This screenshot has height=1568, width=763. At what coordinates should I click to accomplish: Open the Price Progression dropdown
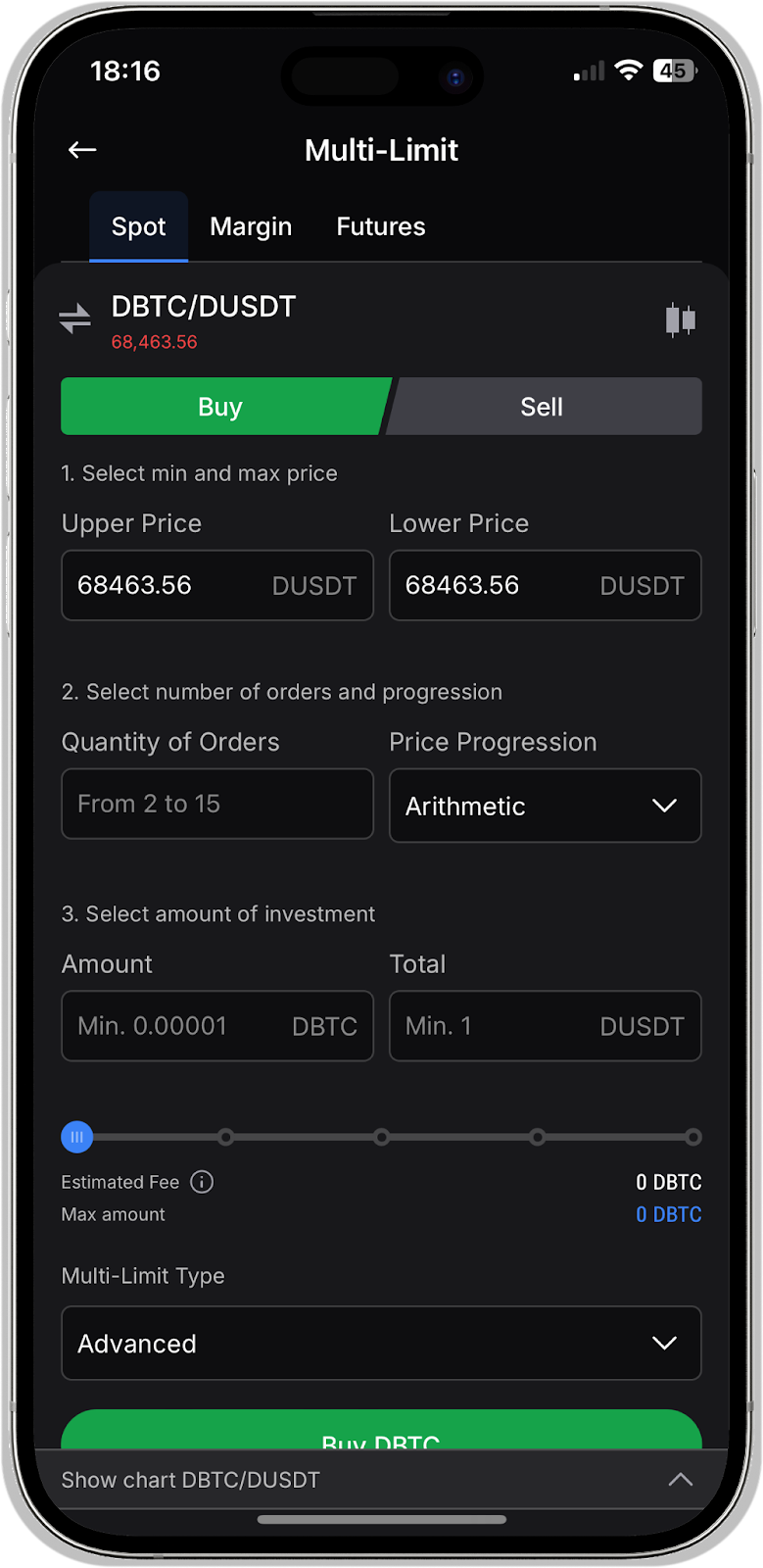pos(545,806)
